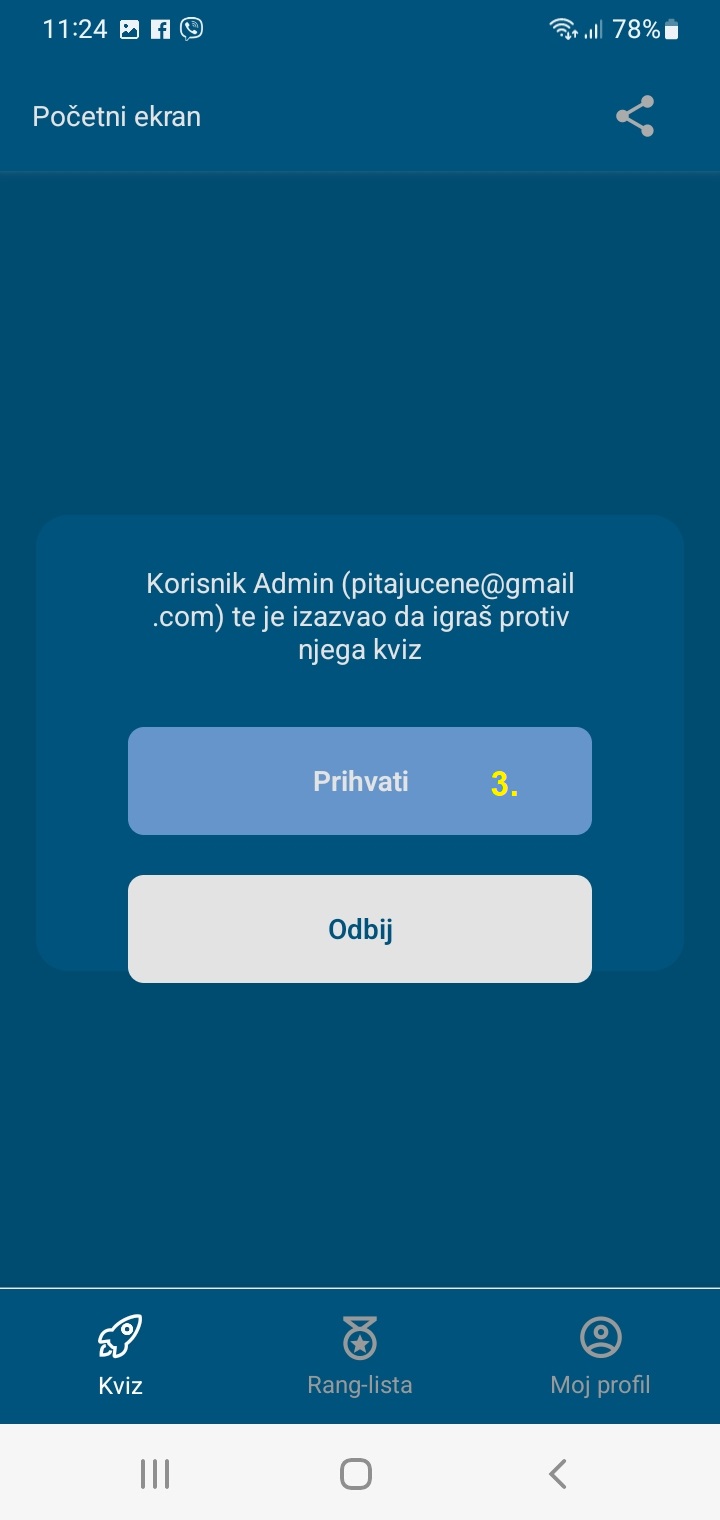Screen dimensions: 720x1520
Task: Tap the system back button
Action: click(558, 1473)
